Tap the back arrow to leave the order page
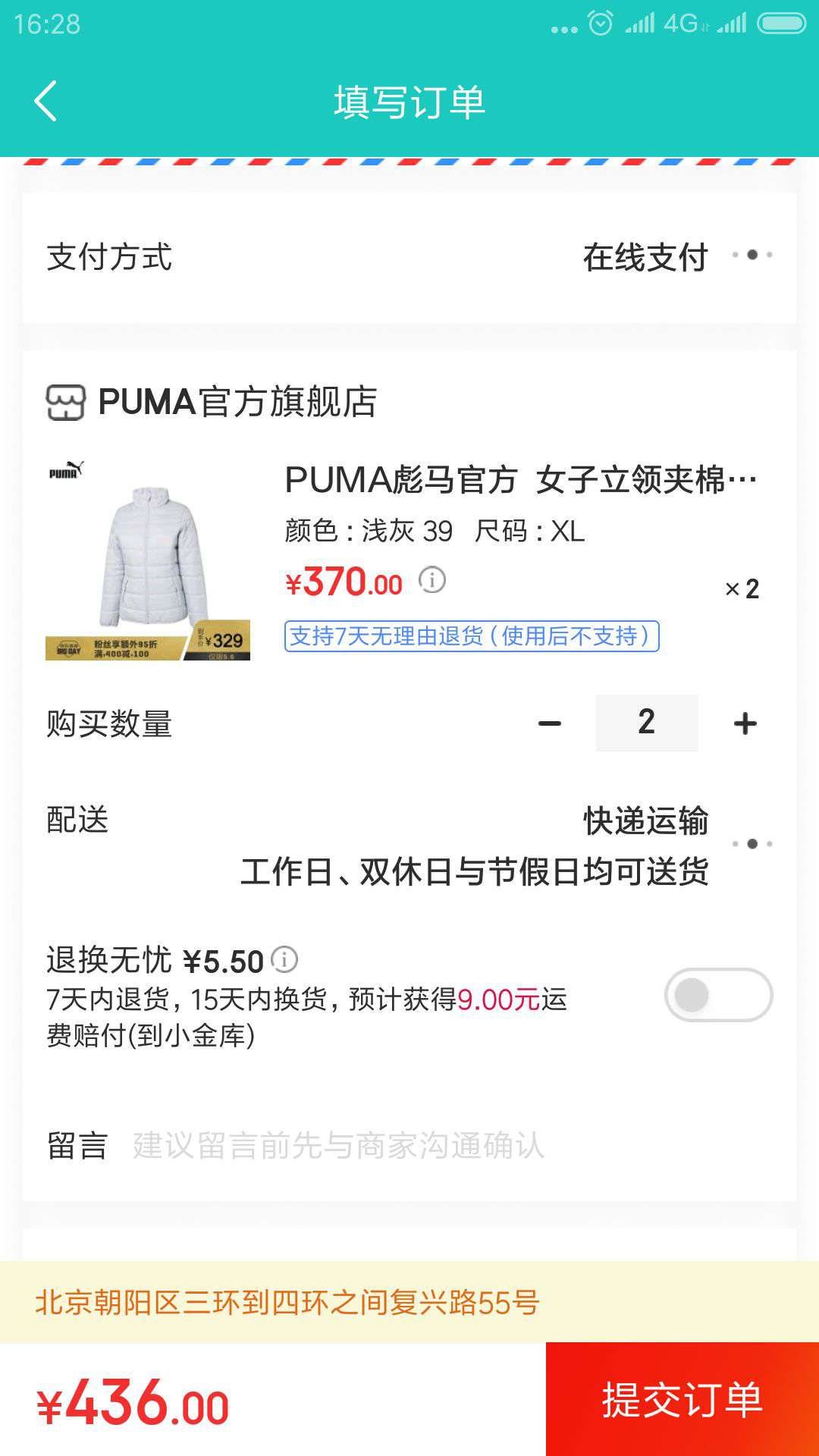Viewport: 819px width, 1456px height. coord(45,101)
